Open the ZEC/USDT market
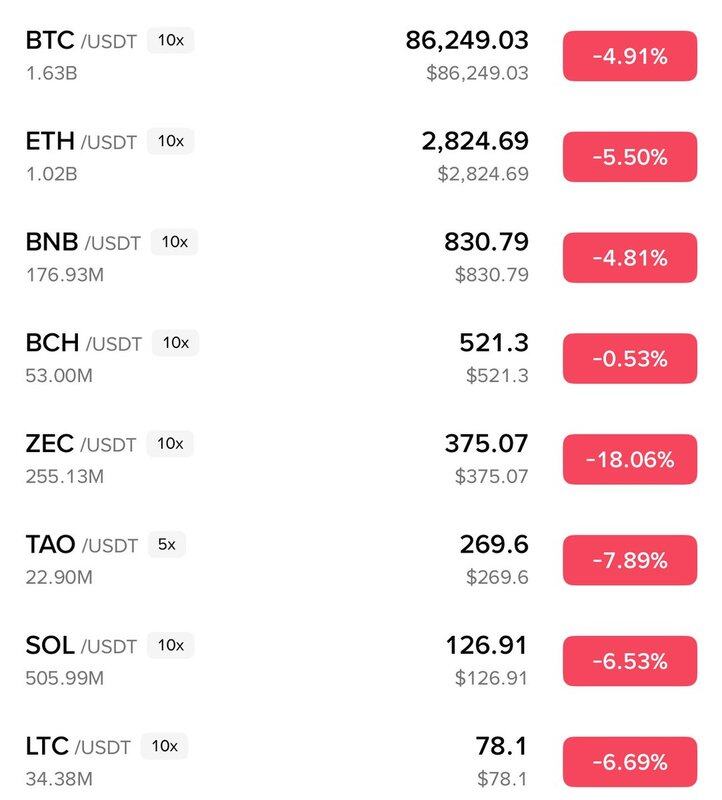Viewport: 722px width, 800px height. (80, 444)
